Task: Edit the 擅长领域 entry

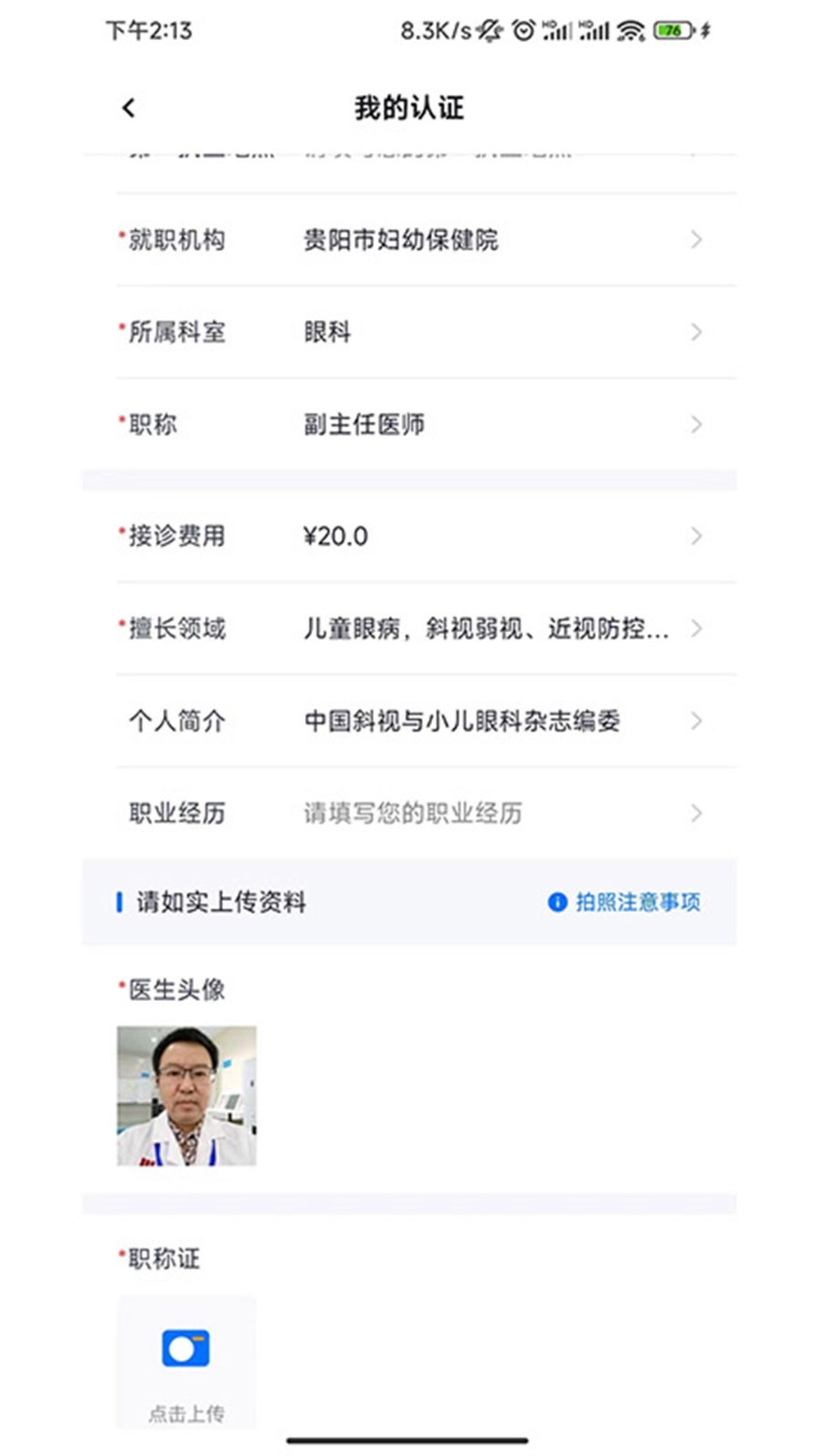Action: [x=409, y=629]
